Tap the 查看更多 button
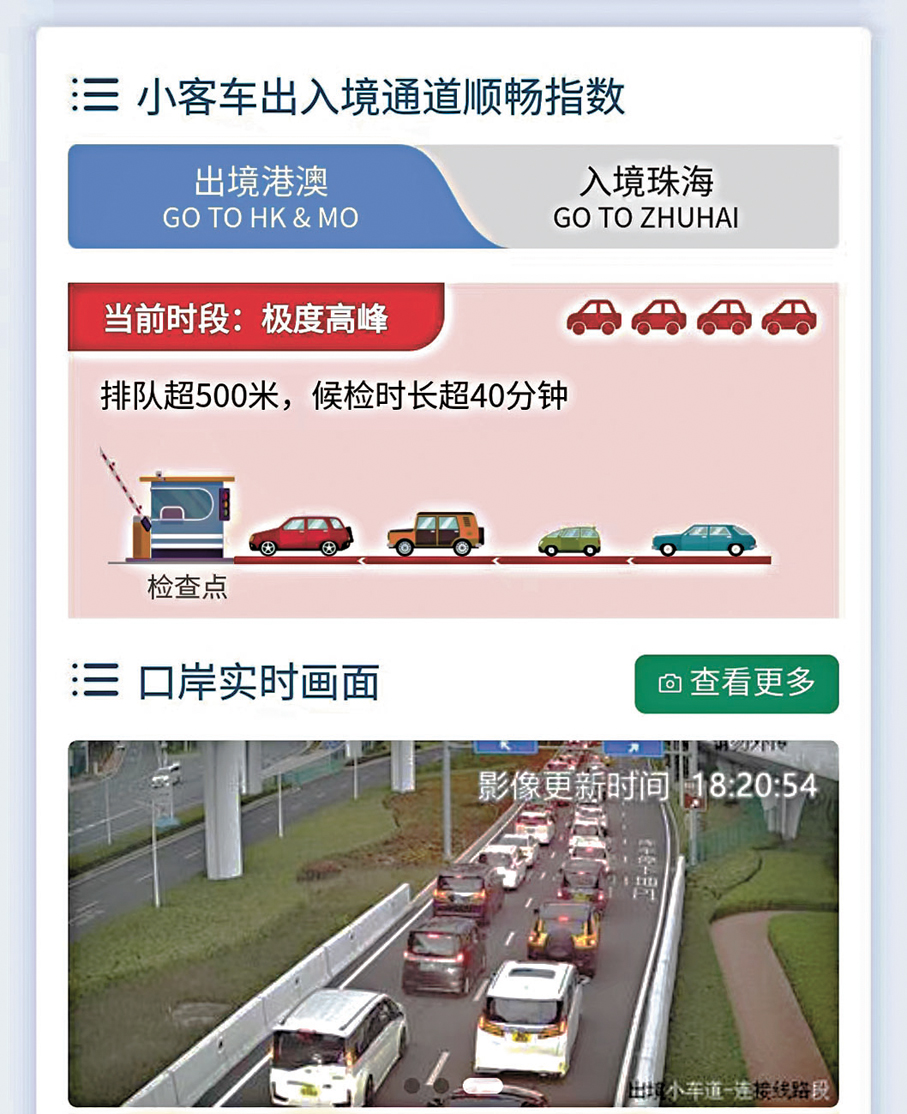907x1114 pixels. [736, 684]
